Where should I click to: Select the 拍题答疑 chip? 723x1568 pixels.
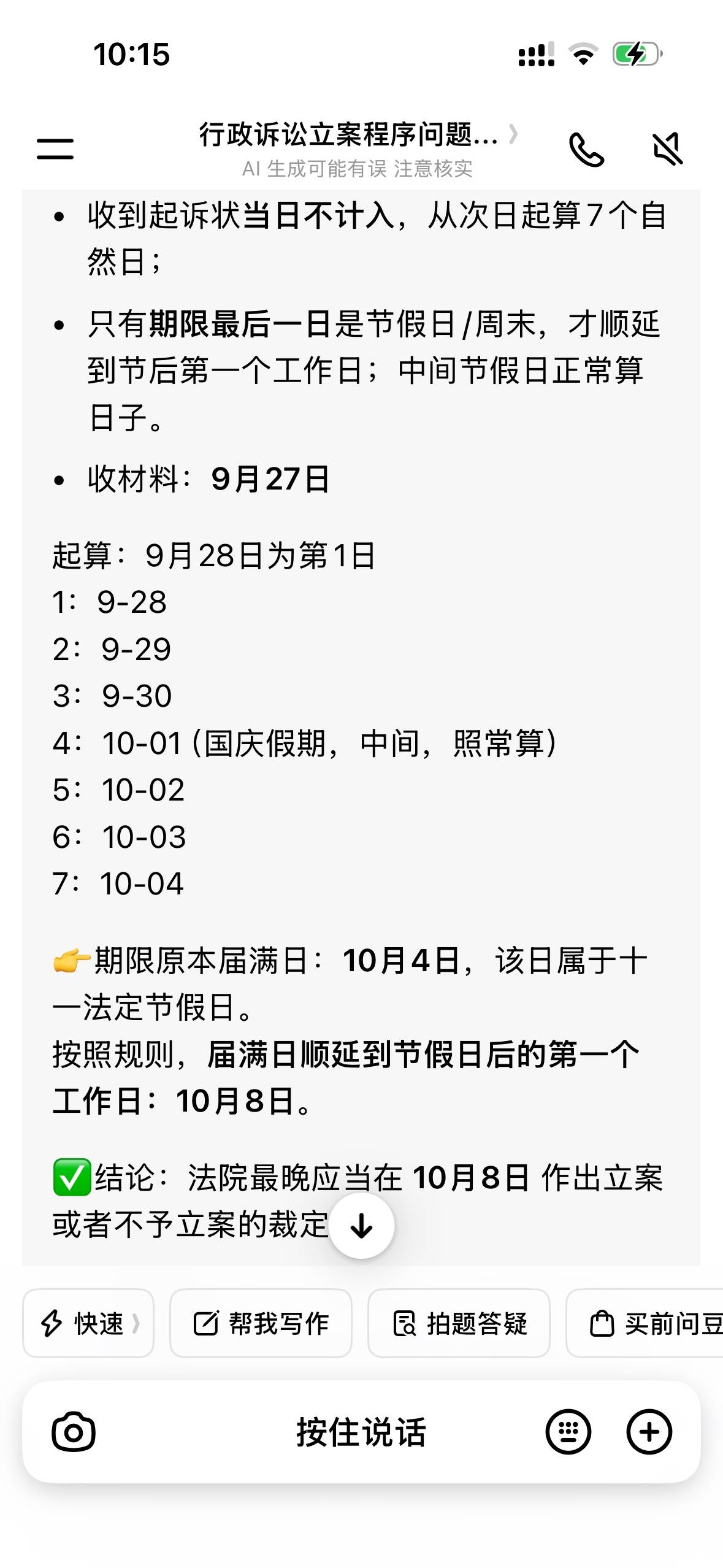pyautogui.click(x=459, y=1323)
